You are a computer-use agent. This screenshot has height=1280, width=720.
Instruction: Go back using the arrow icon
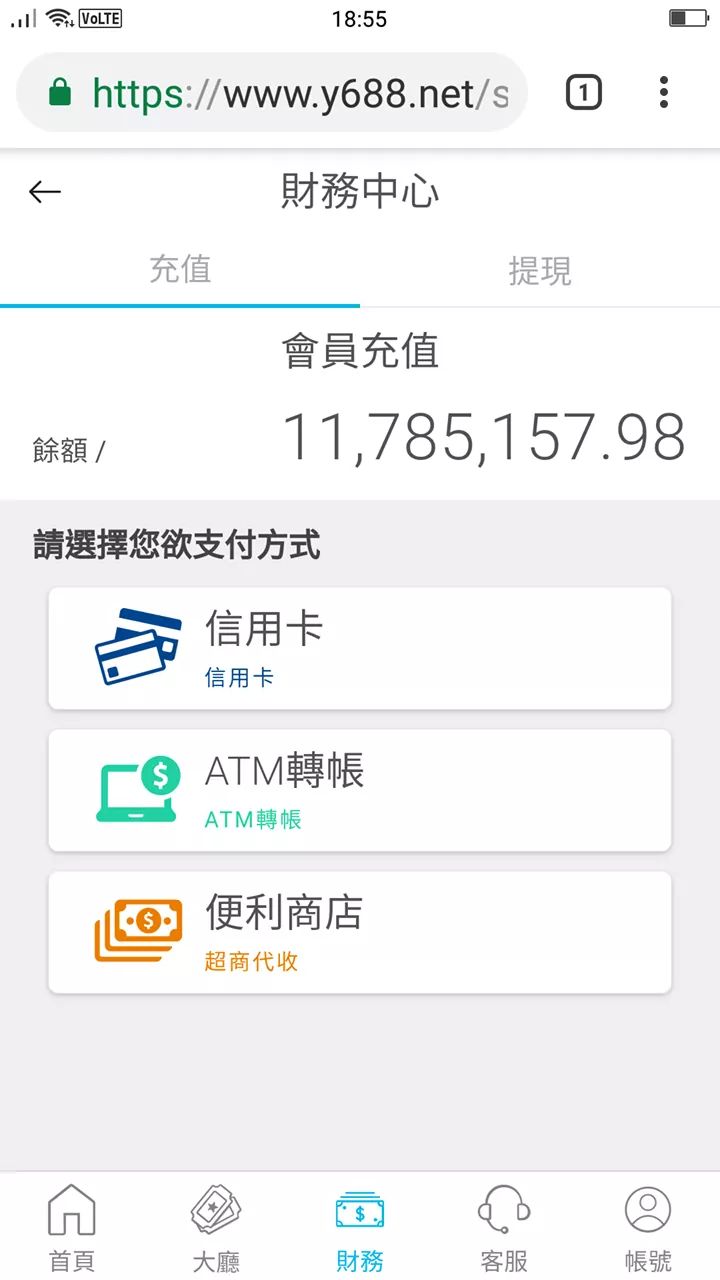click(x=45, y=192)
